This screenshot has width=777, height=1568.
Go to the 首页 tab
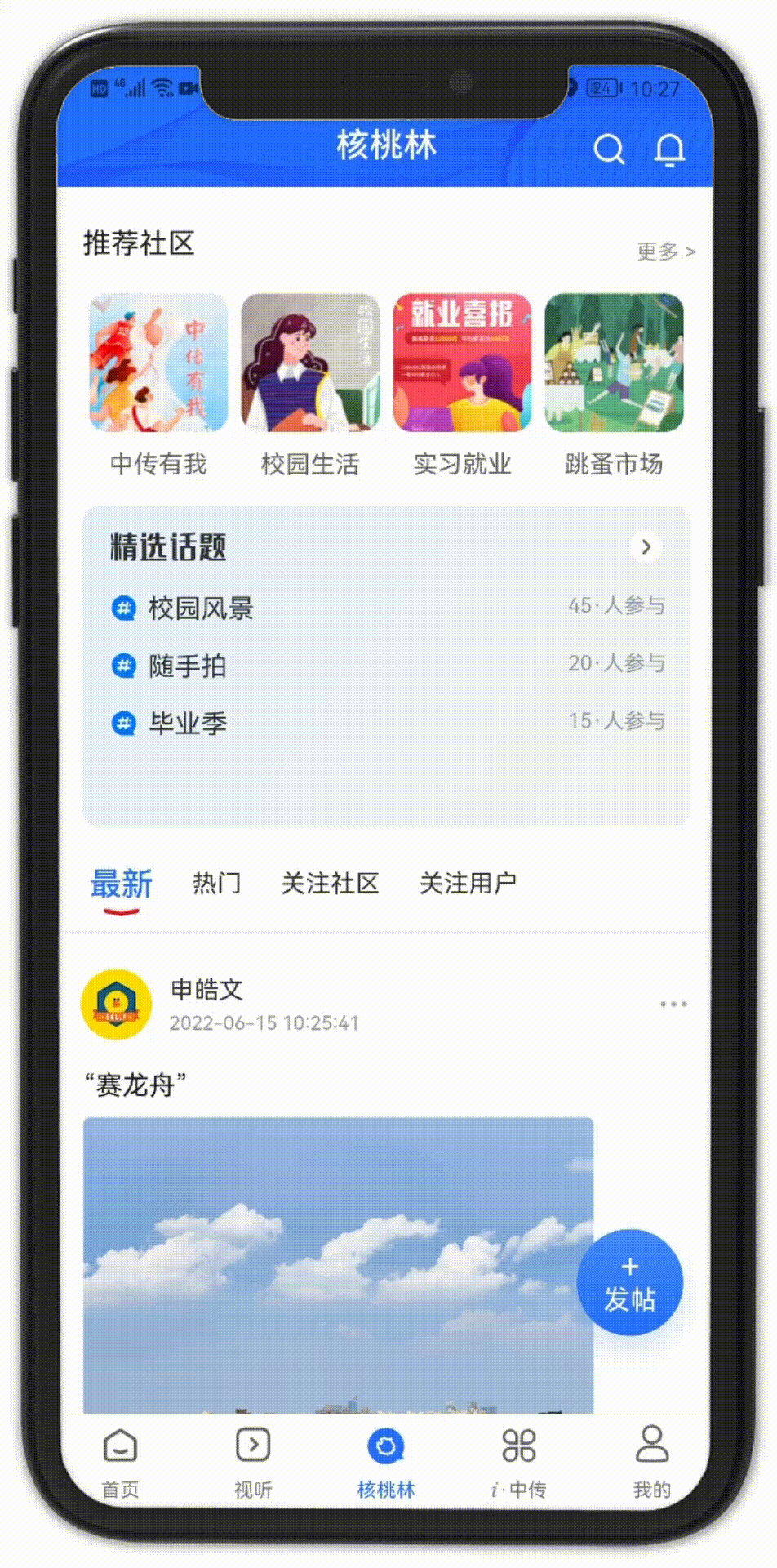point(120,1462)
